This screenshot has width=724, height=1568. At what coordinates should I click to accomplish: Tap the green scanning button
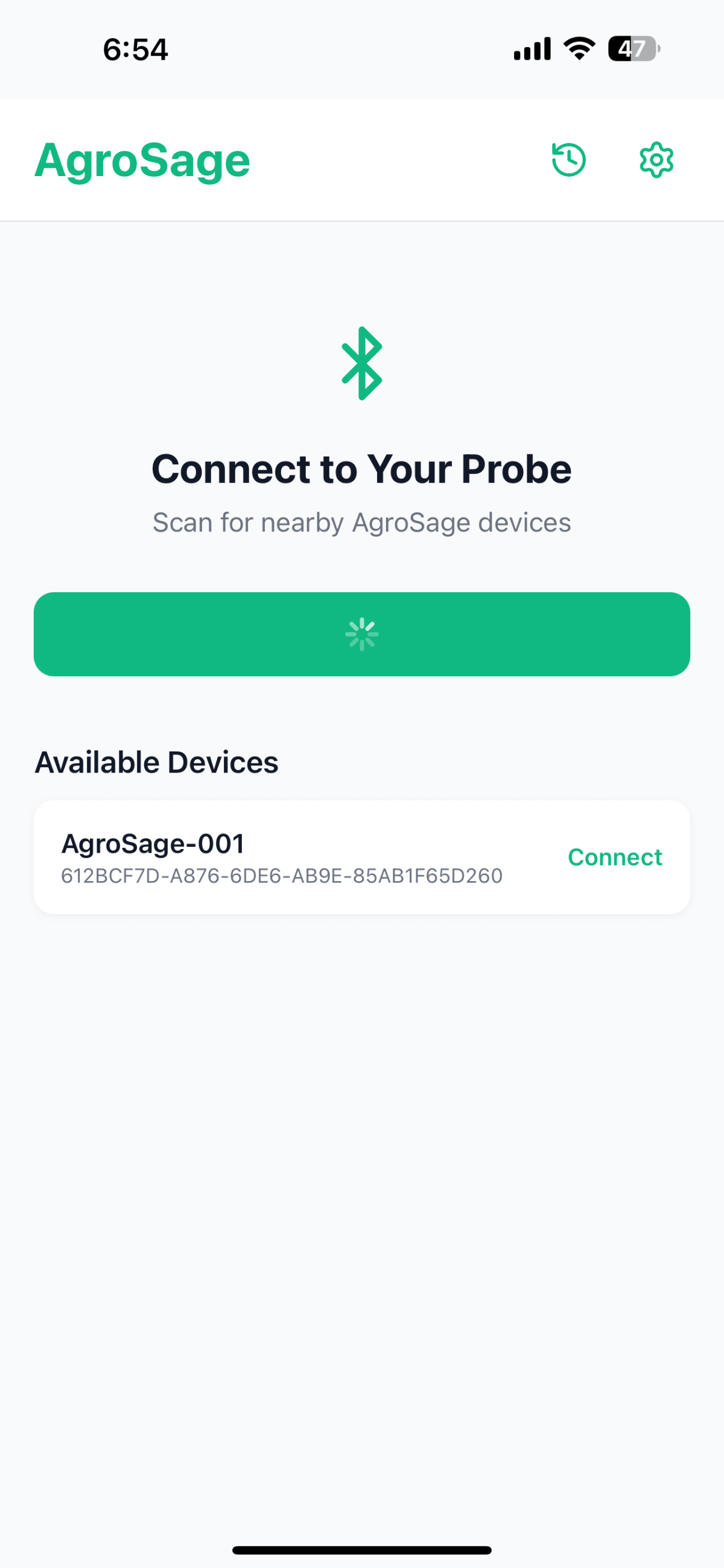pos(361,634)
